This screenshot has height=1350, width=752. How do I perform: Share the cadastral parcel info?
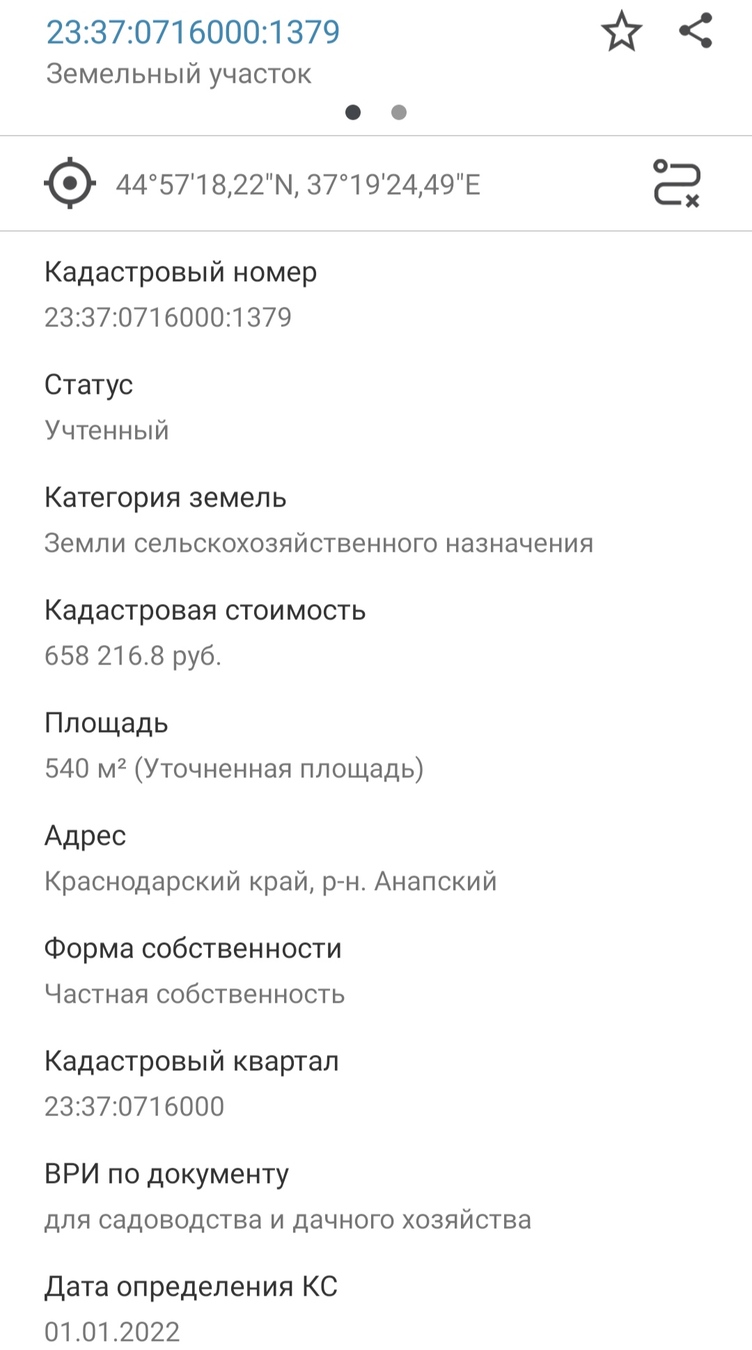click(x=695, y=31)
